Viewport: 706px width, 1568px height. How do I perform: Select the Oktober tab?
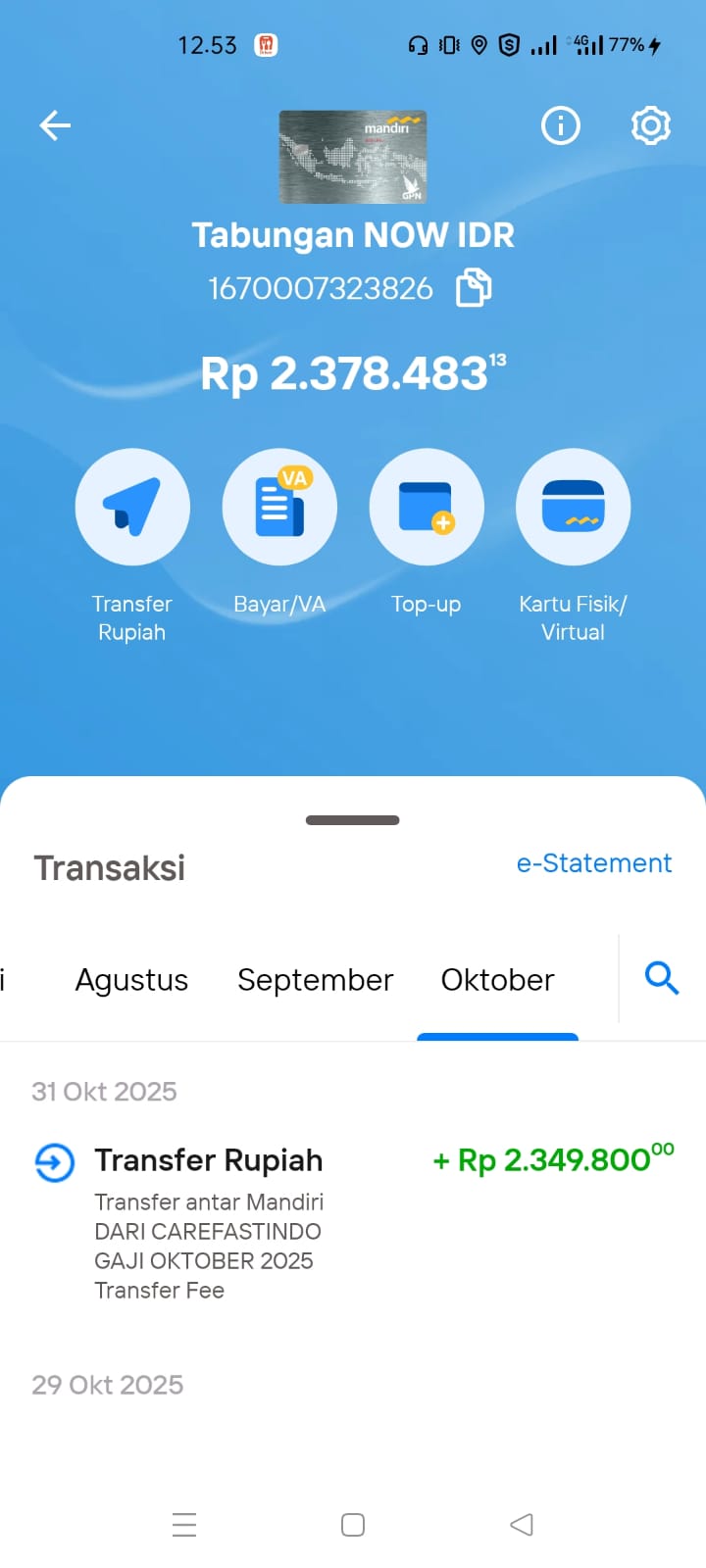pyautogui.click(x=497, y=980)
